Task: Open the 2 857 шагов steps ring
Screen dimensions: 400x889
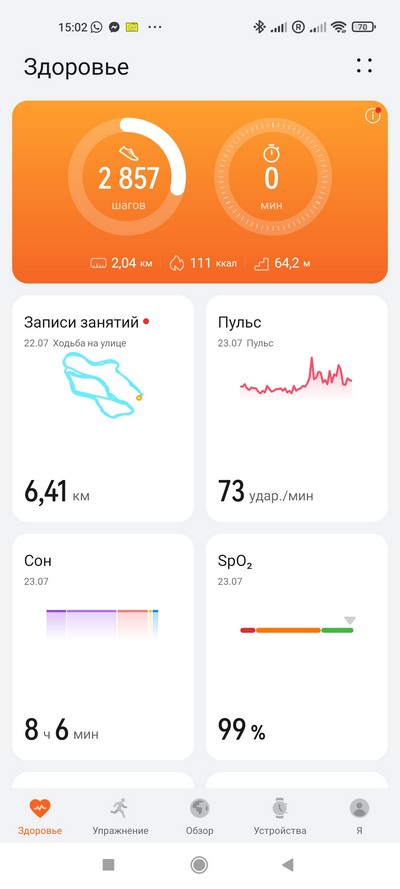Action: [x=127, y=177]
